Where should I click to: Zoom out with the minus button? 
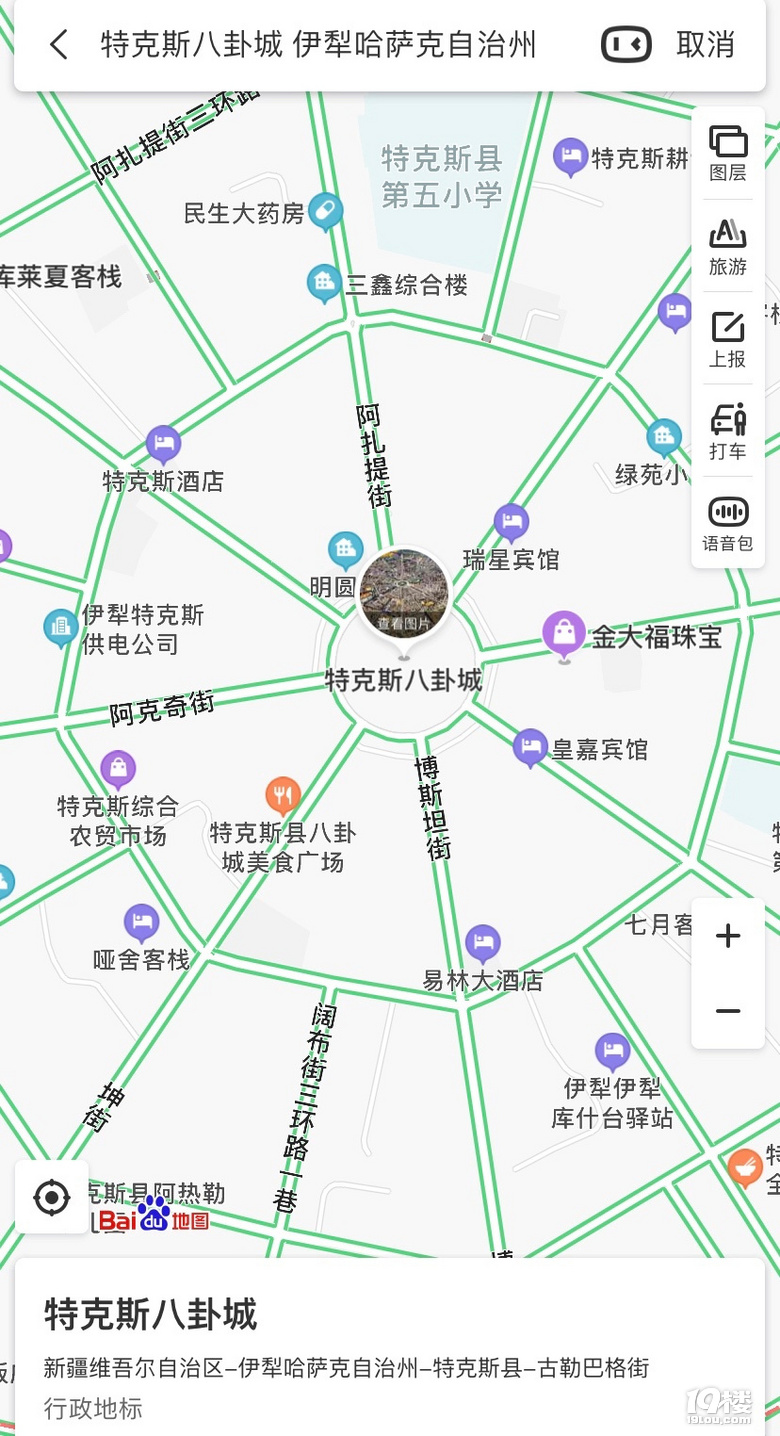click(728, 1011)
